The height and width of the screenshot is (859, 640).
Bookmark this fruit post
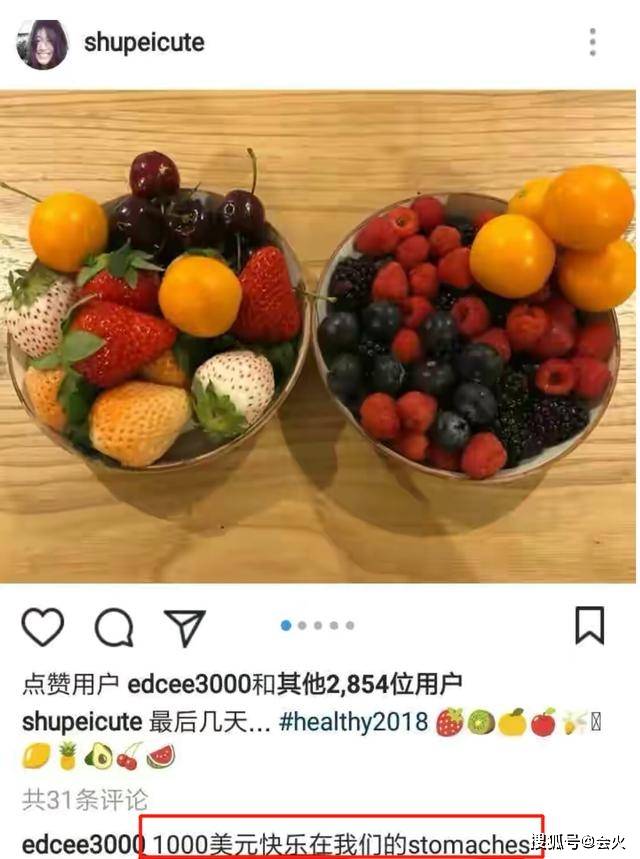pos(590,626)
